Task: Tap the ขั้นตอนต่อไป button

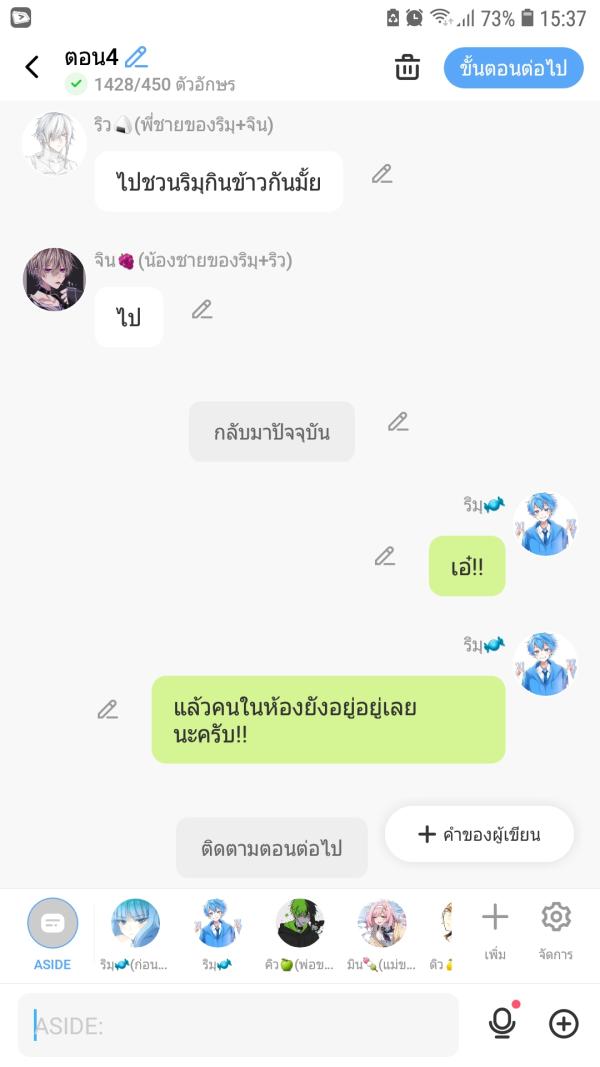Action: pyautogui.click(x=513, y=68)
